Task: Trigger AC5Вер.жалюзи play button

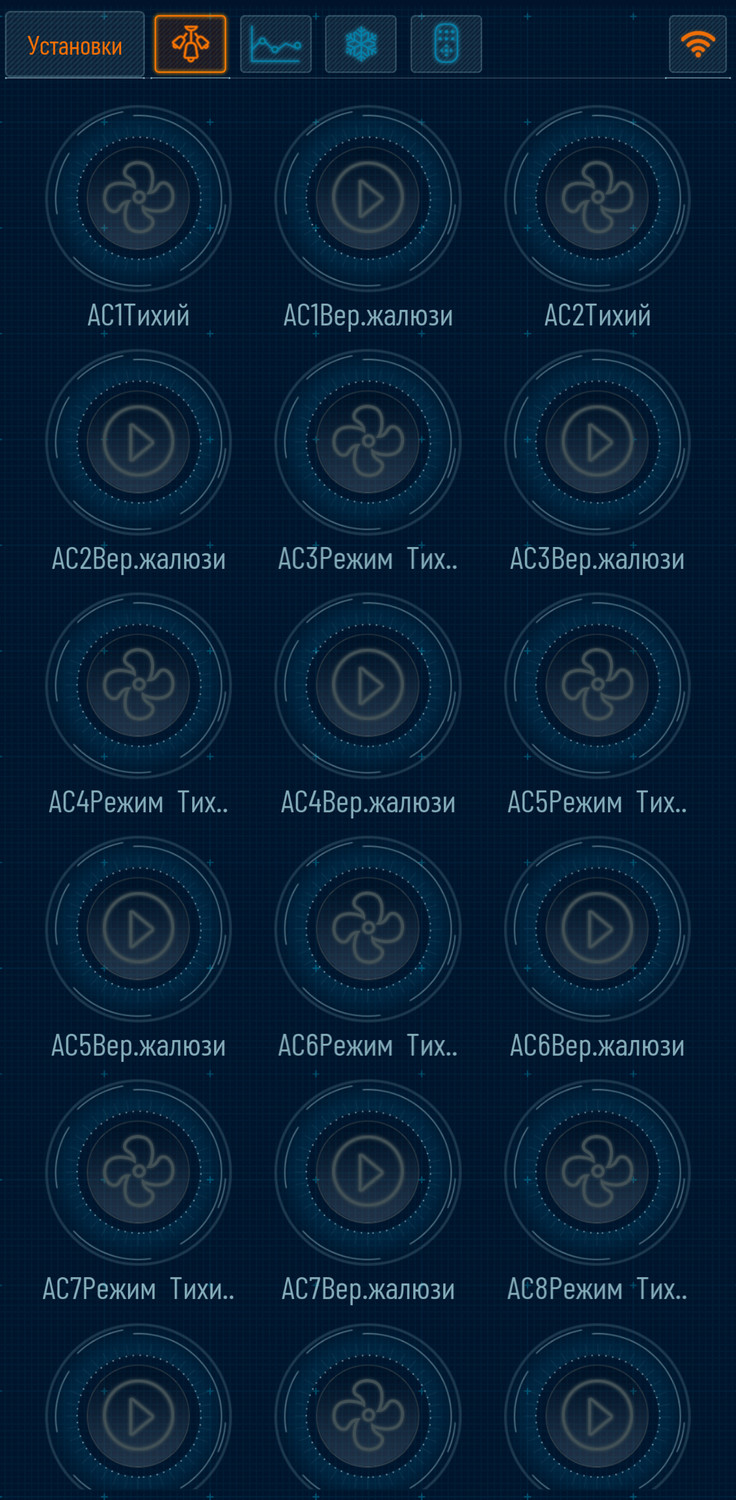Action: pyautogui.click(x=138, y=928)
